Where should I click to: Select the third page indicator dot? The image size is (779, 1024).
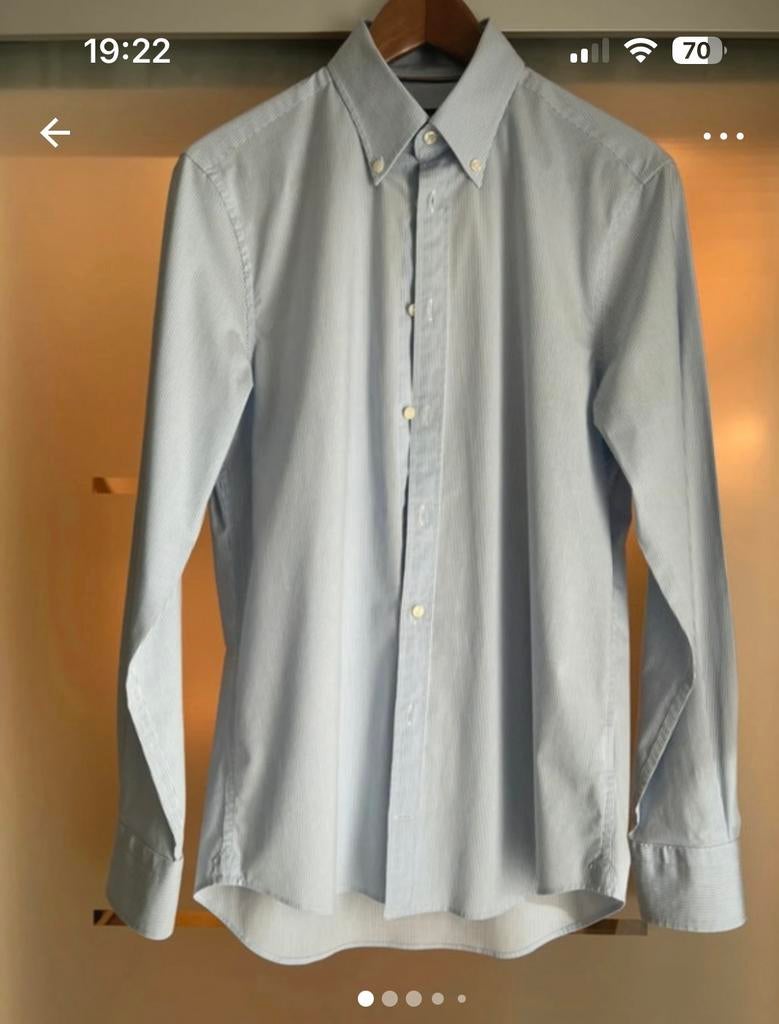(414, 996)
